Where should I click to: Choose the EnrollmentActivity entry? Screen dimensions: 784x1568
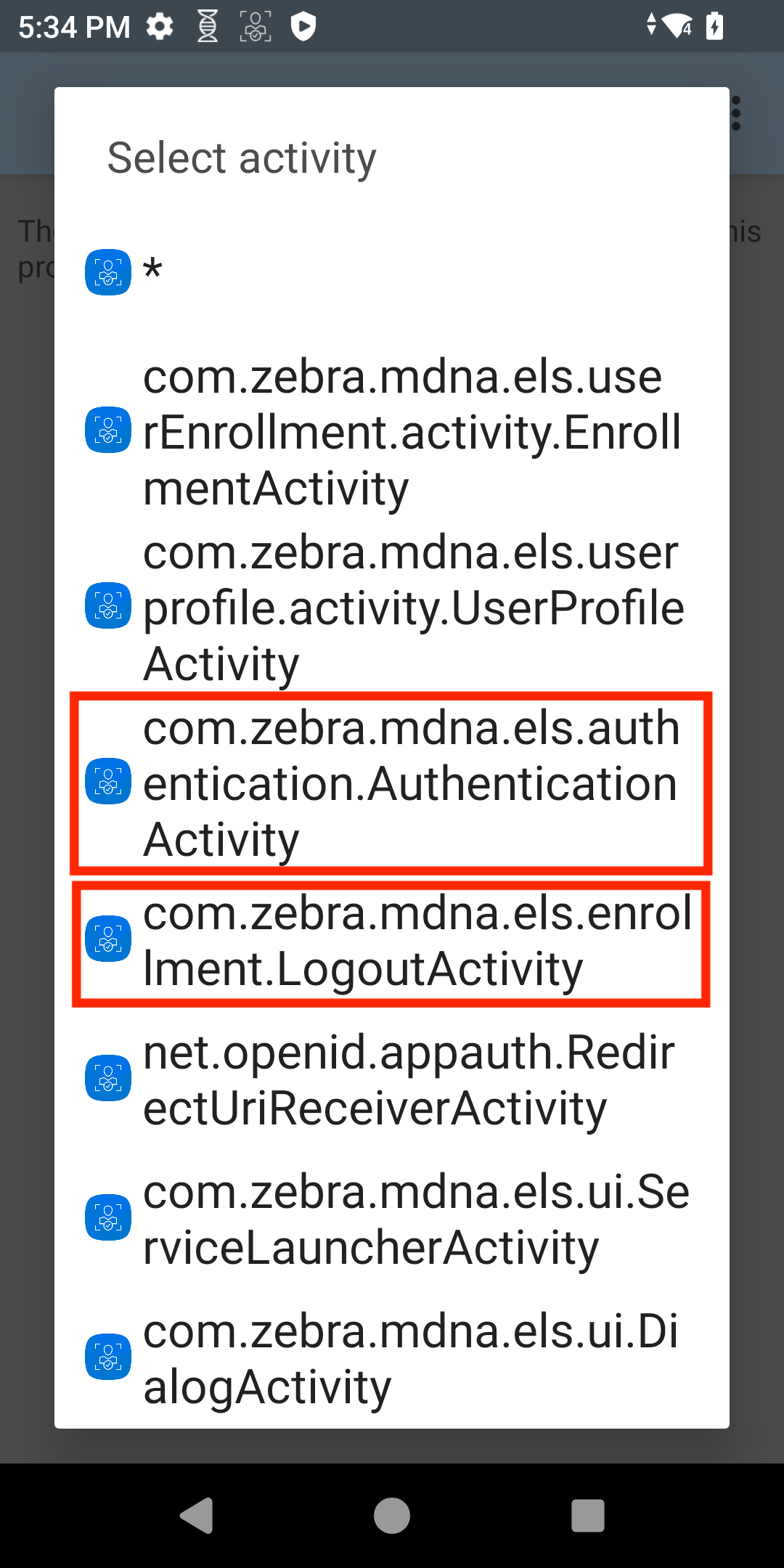point(392,432)
